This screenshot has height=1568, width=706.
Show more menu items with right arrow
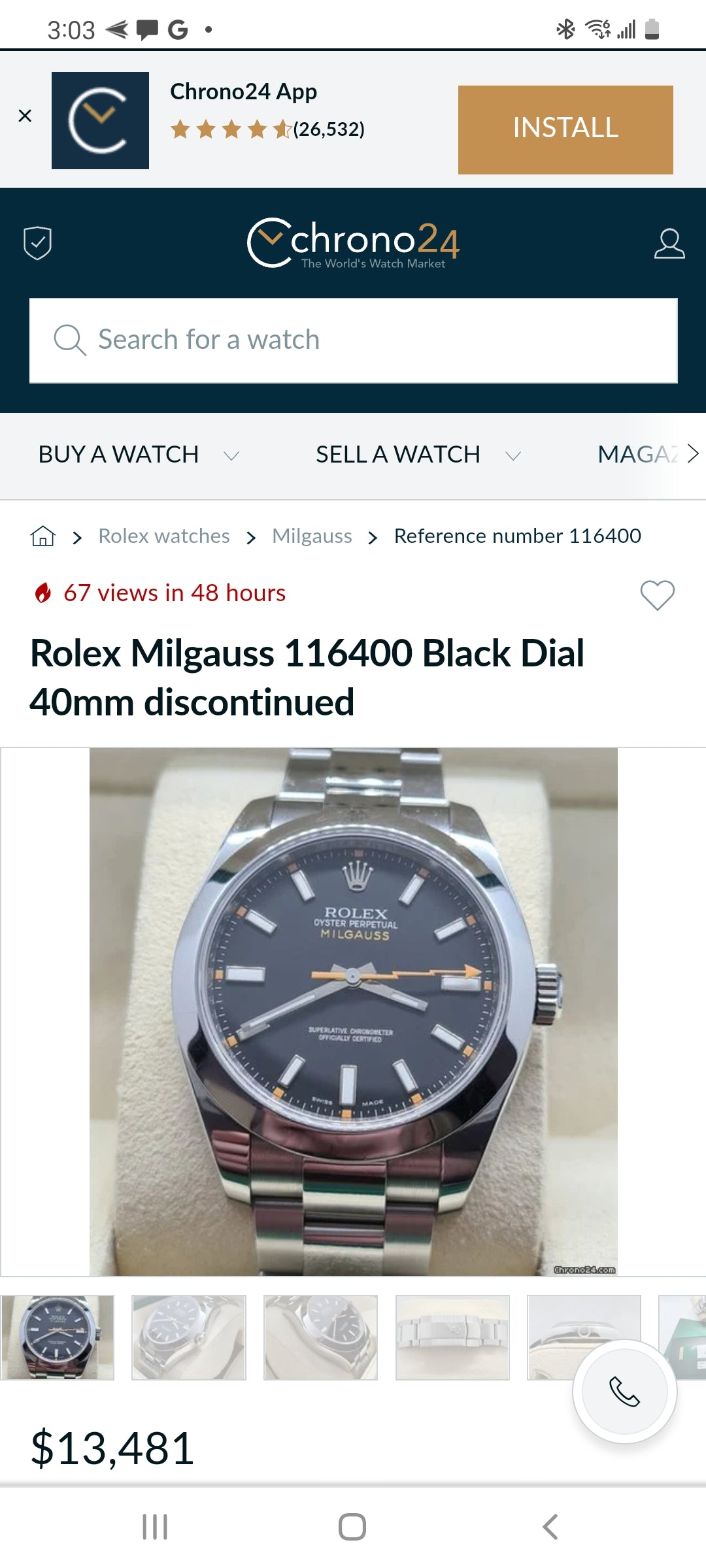coord(693,453)
